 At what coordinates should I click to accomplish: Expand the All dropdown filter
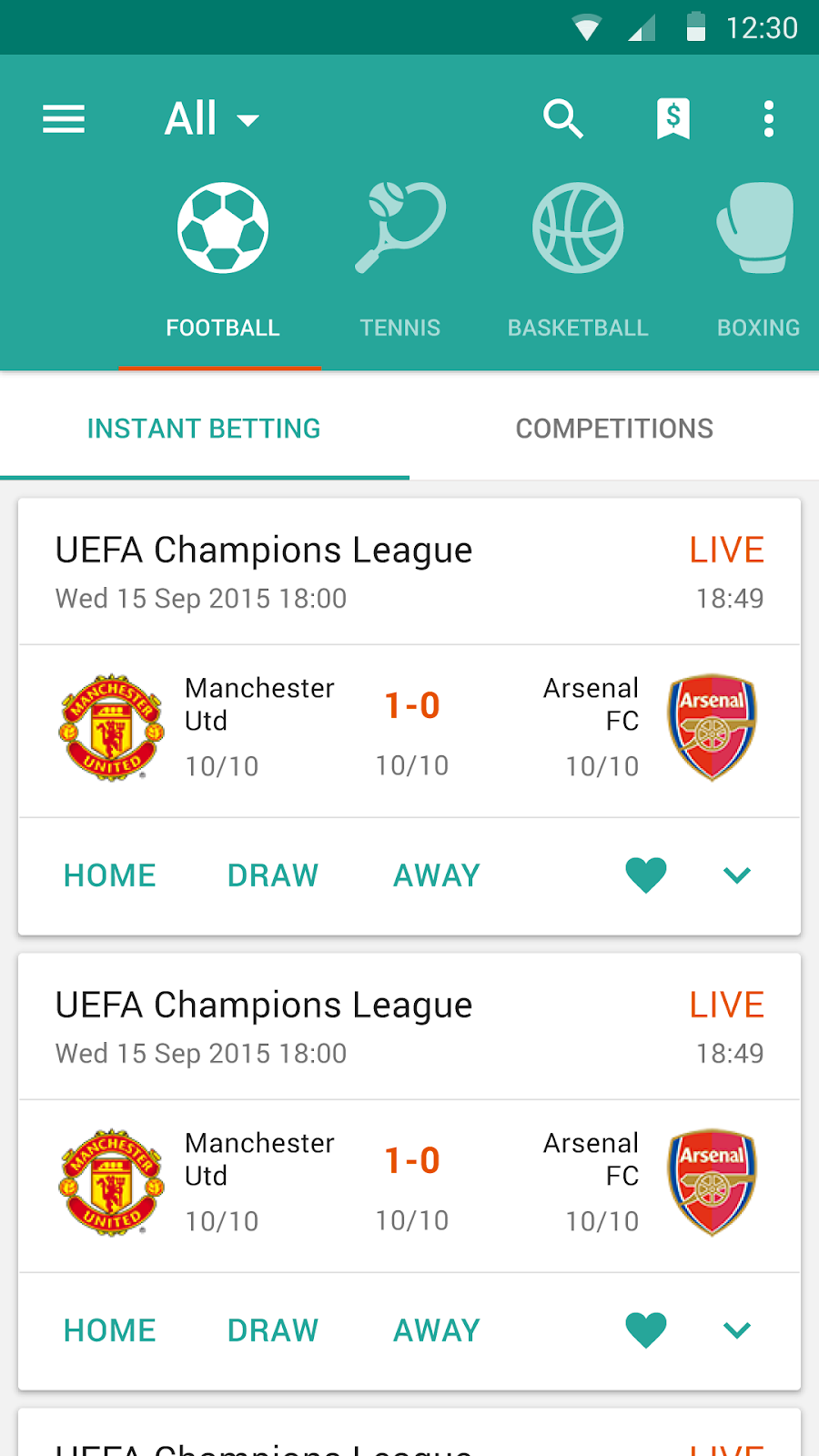212,119
